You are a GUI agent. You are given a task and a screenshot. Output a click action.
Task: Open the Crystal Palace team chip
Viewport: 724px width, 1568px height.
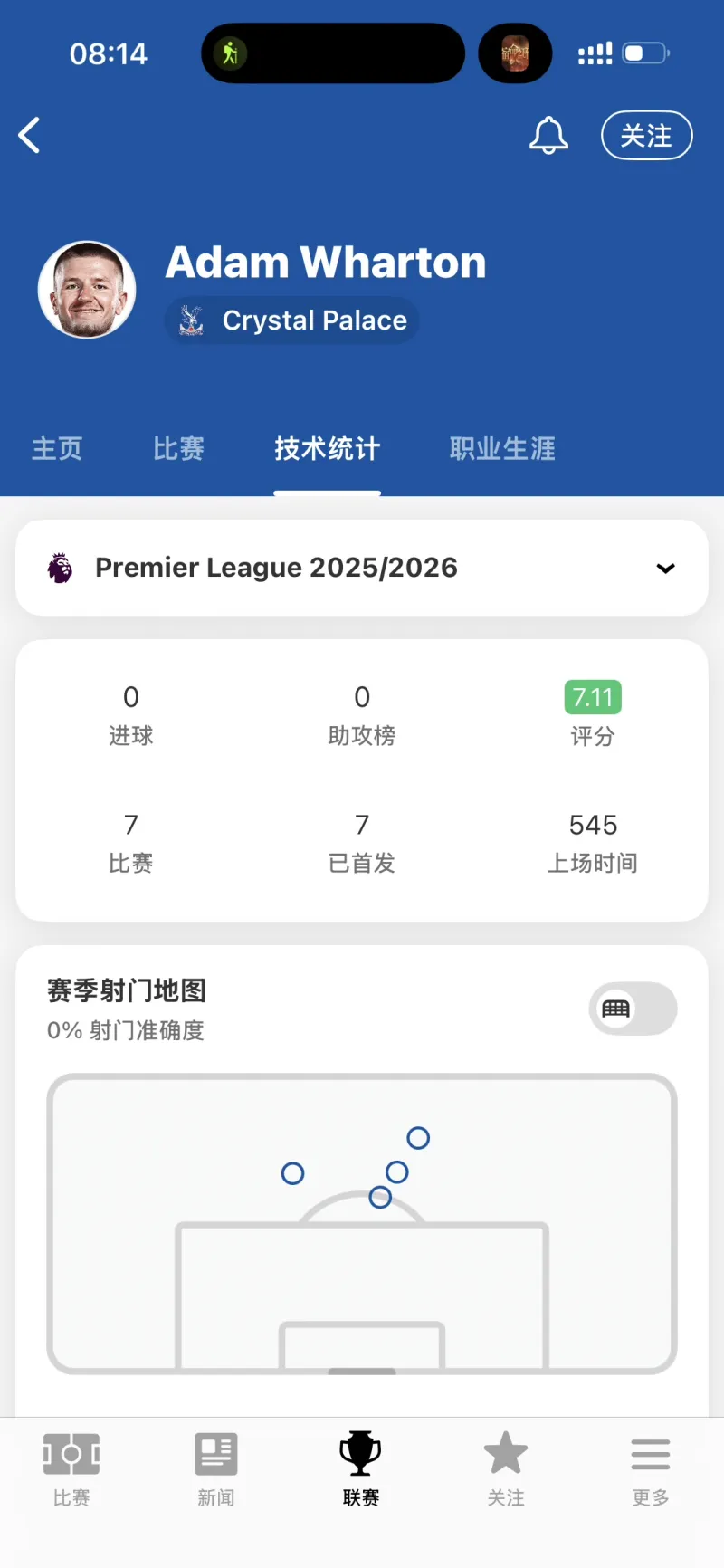[292, 320]
